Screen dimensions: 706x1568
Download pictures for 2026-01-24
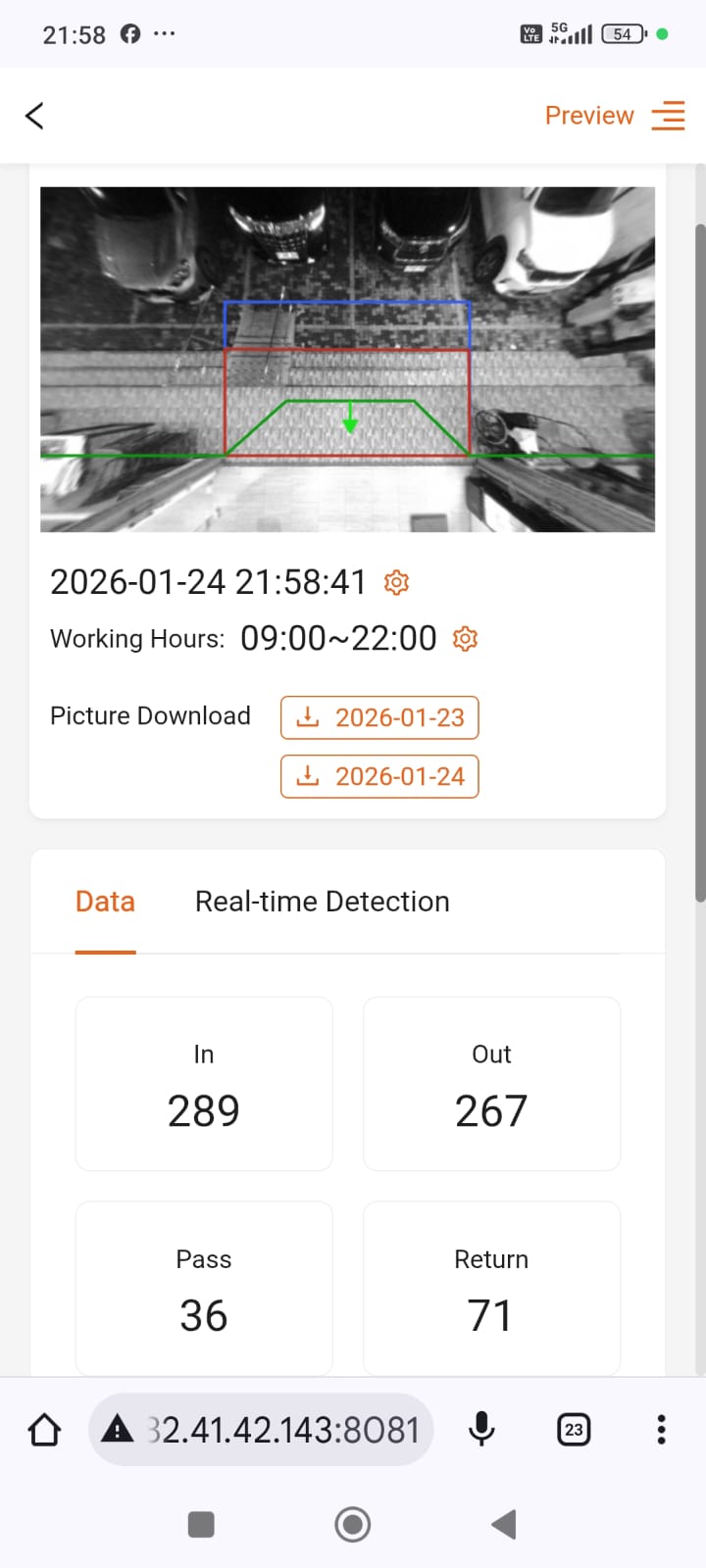(379, 776)
